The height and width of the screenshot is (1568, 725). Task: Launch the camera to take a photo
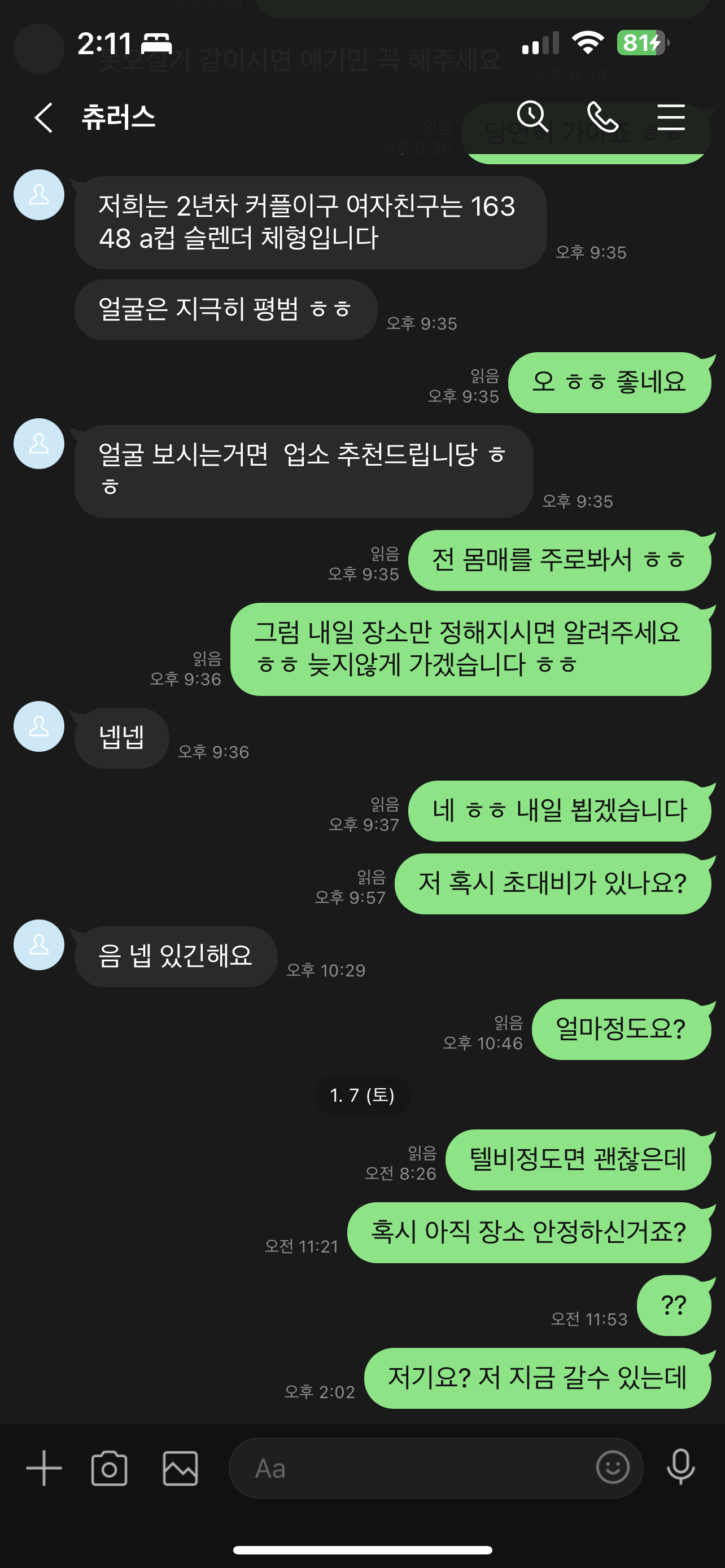coord(110,1468)
